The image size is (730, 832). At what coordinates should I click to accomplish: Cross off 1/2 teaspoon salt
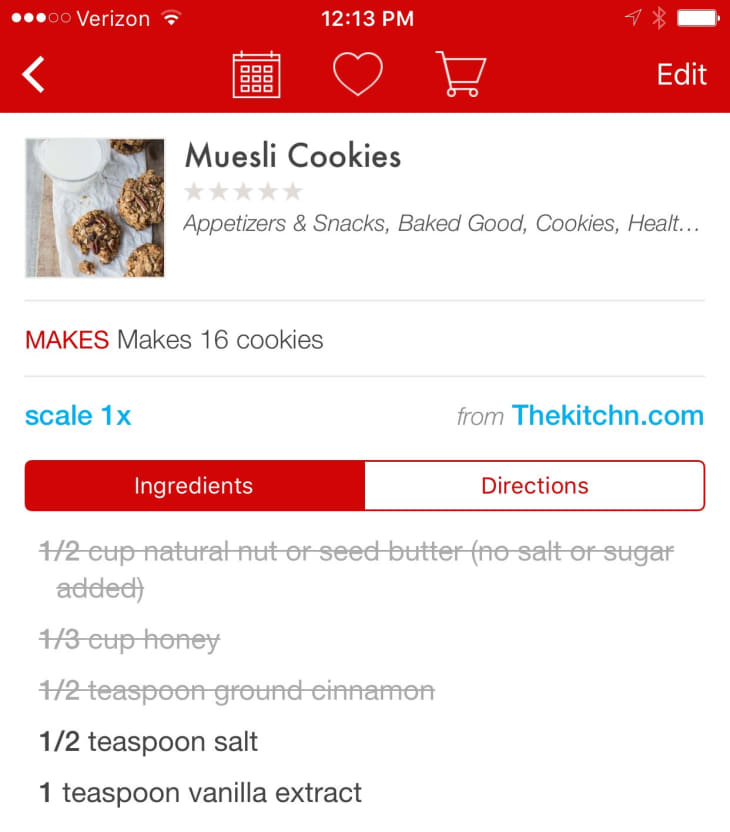pos(148,742)
